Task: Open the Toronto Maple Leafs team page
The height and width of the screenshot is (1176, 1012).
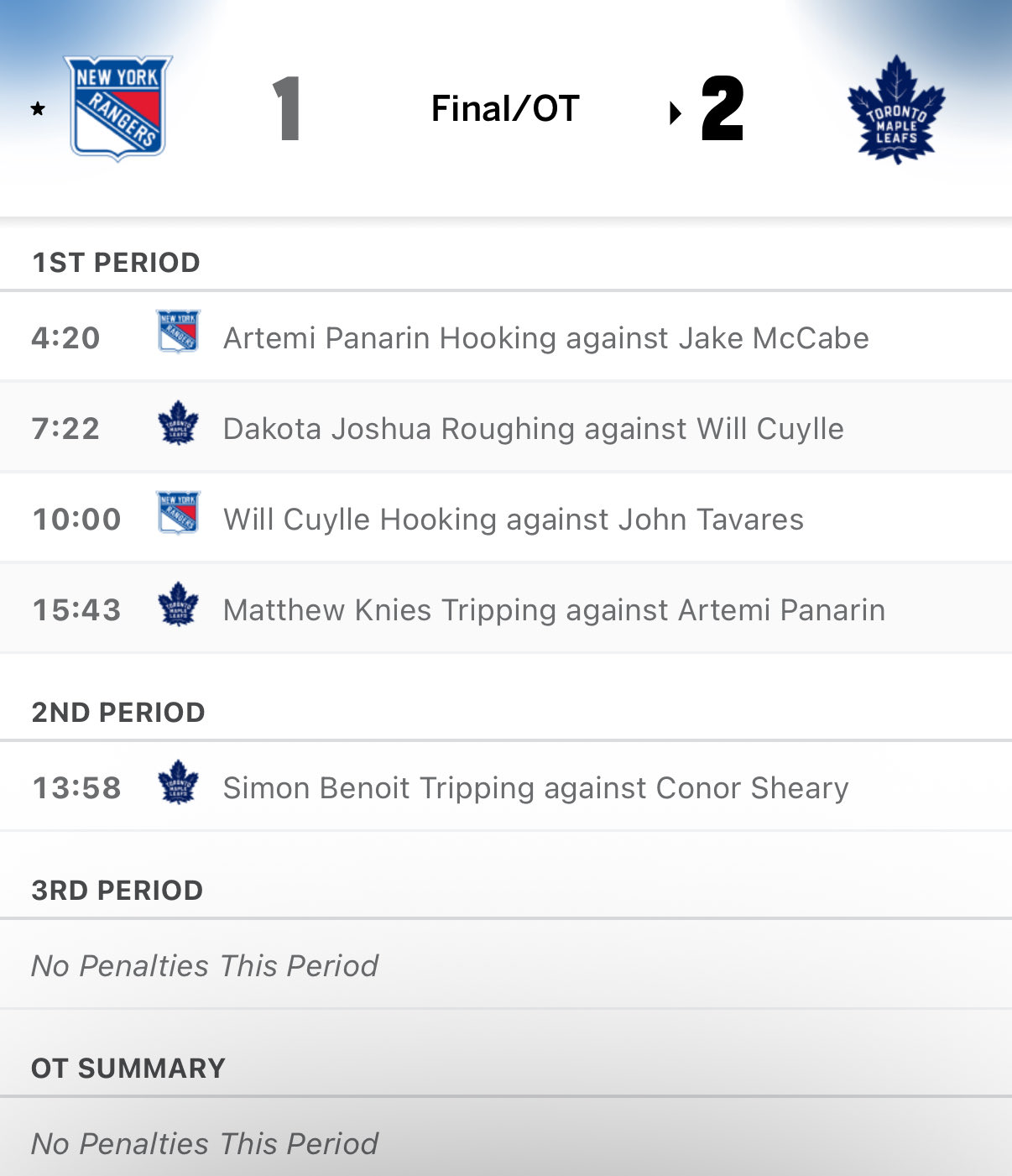Action: tap(895, 109)
